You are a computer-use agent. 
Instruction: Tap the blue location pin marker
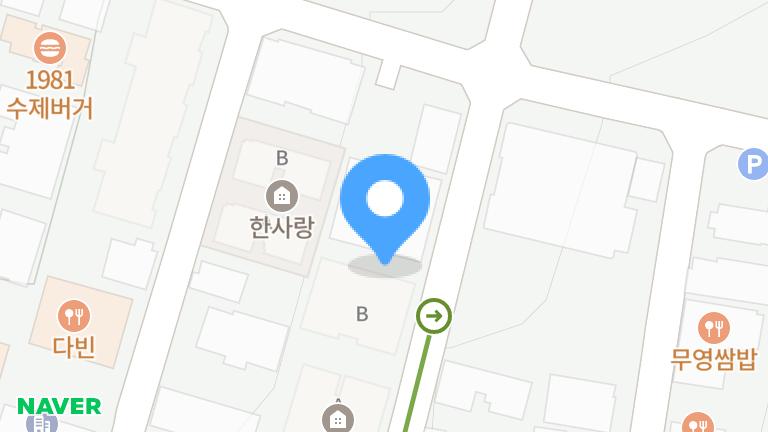tap(384, 201)
